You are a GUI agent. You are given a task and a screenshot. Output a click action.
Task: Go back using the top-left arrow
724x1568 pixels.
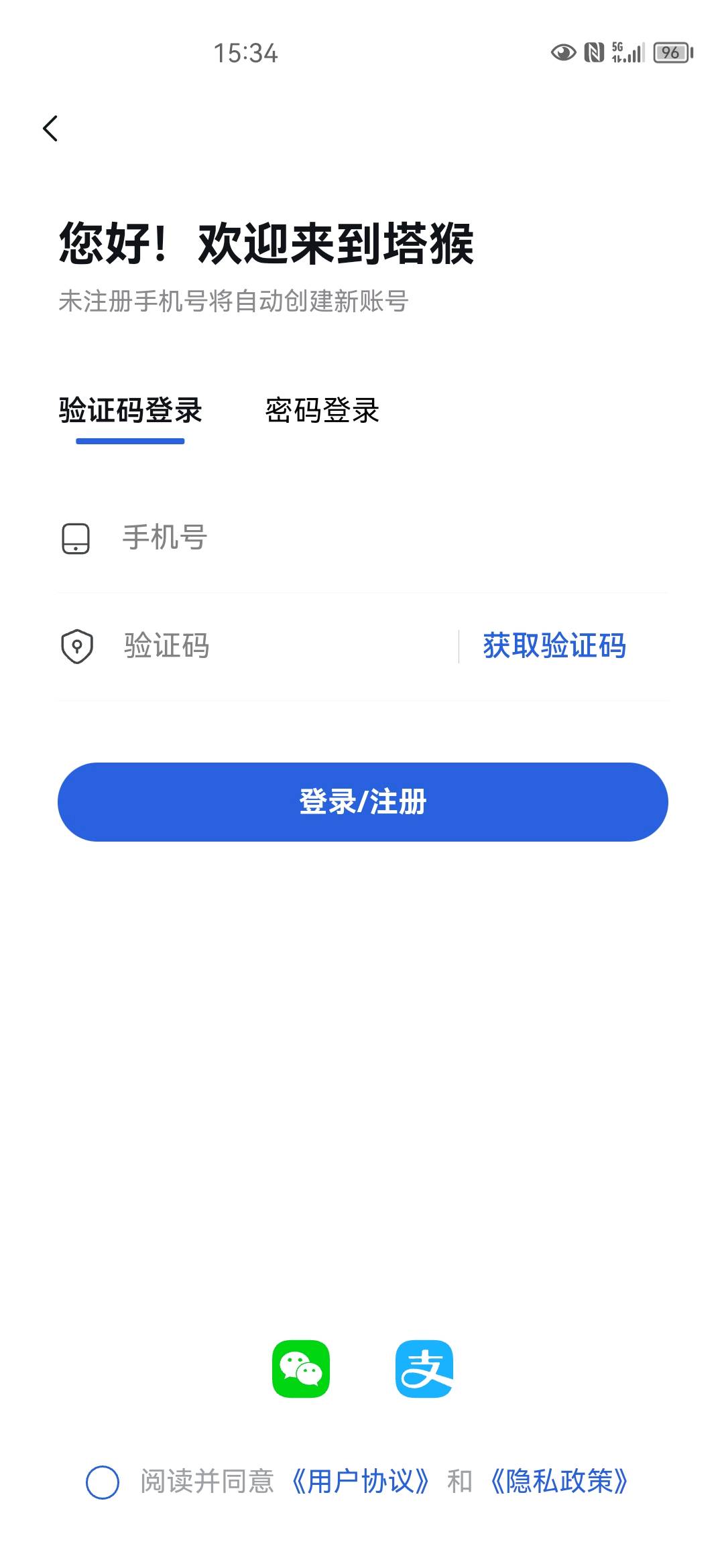point(50,128)
